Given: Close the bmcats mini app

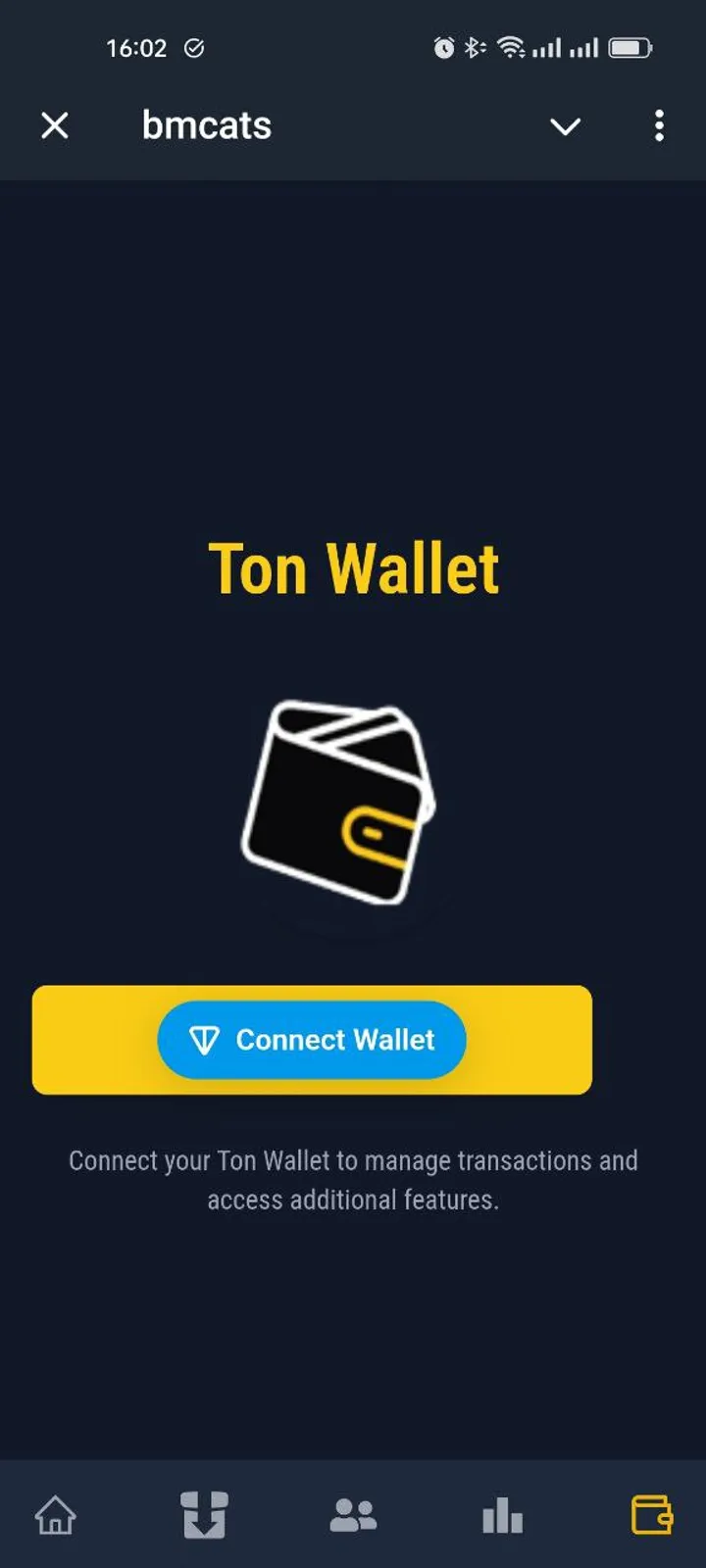Looking at the screenshot, I should (55, 125).
